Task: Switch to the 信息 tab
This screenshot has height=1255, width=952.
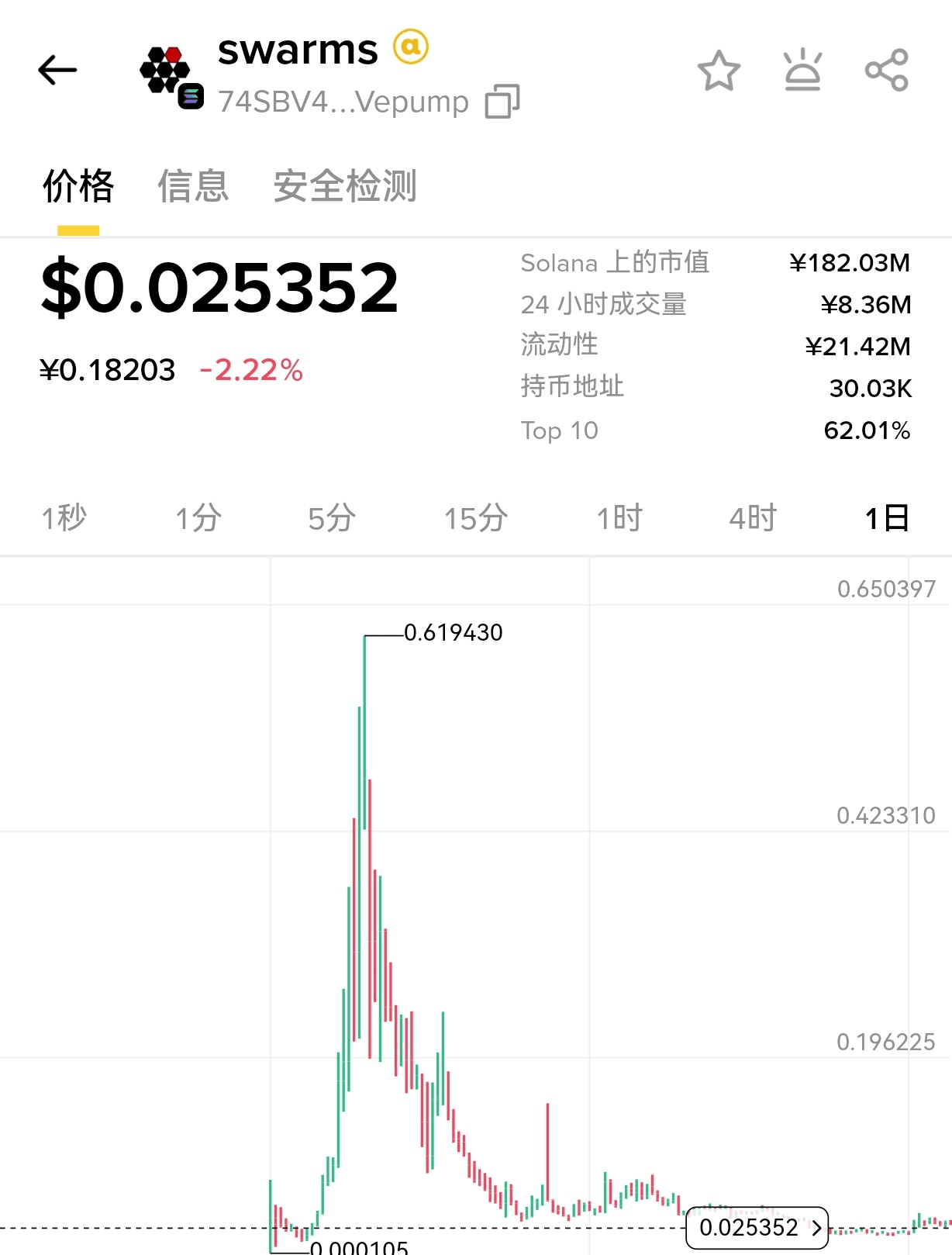Action: point(193,187)
